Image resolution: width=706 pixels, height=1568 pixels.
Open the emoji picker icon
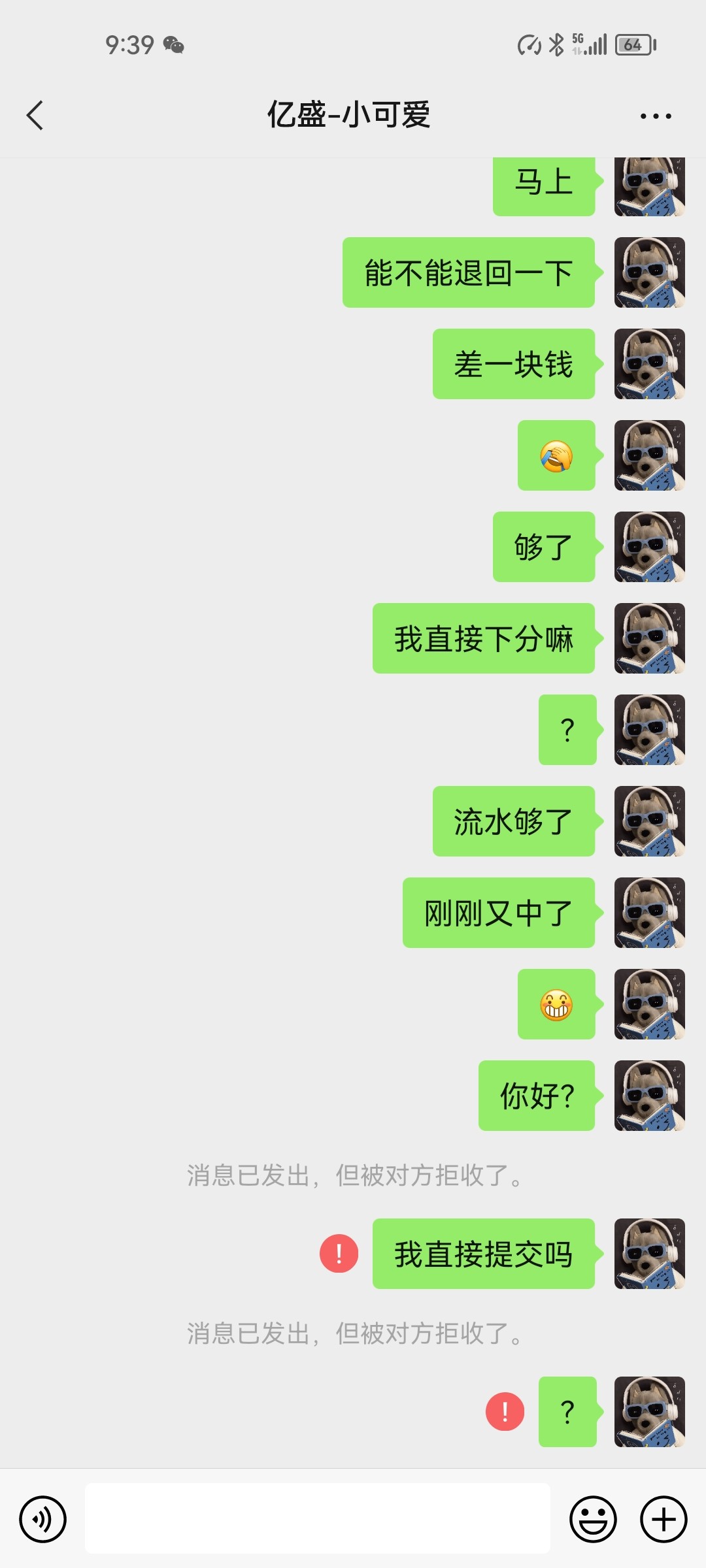[x=593, y=1519]
